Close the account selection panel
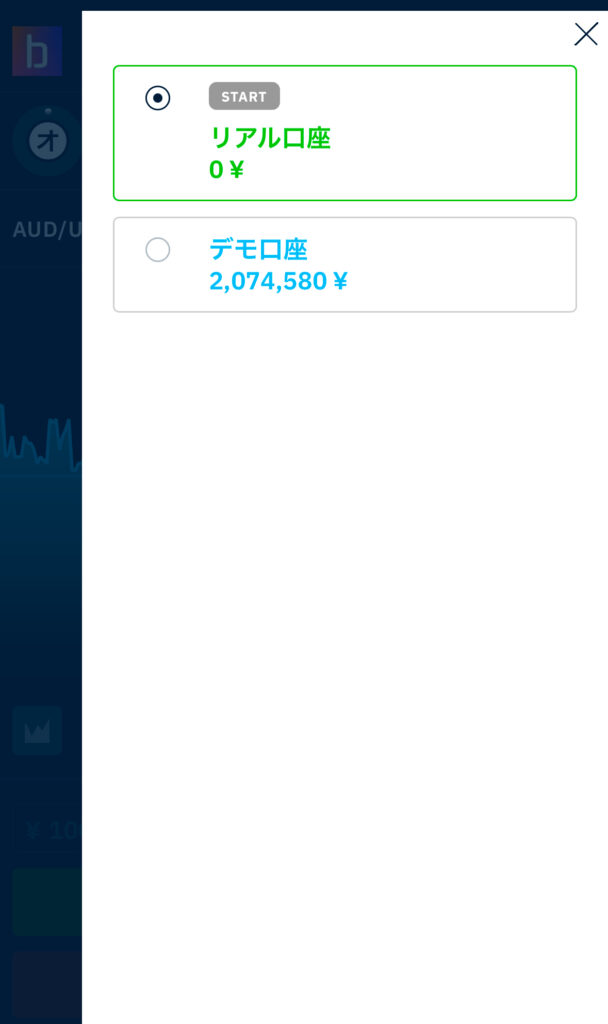This screenshot has width=608, height=1024. coord(586,34)
